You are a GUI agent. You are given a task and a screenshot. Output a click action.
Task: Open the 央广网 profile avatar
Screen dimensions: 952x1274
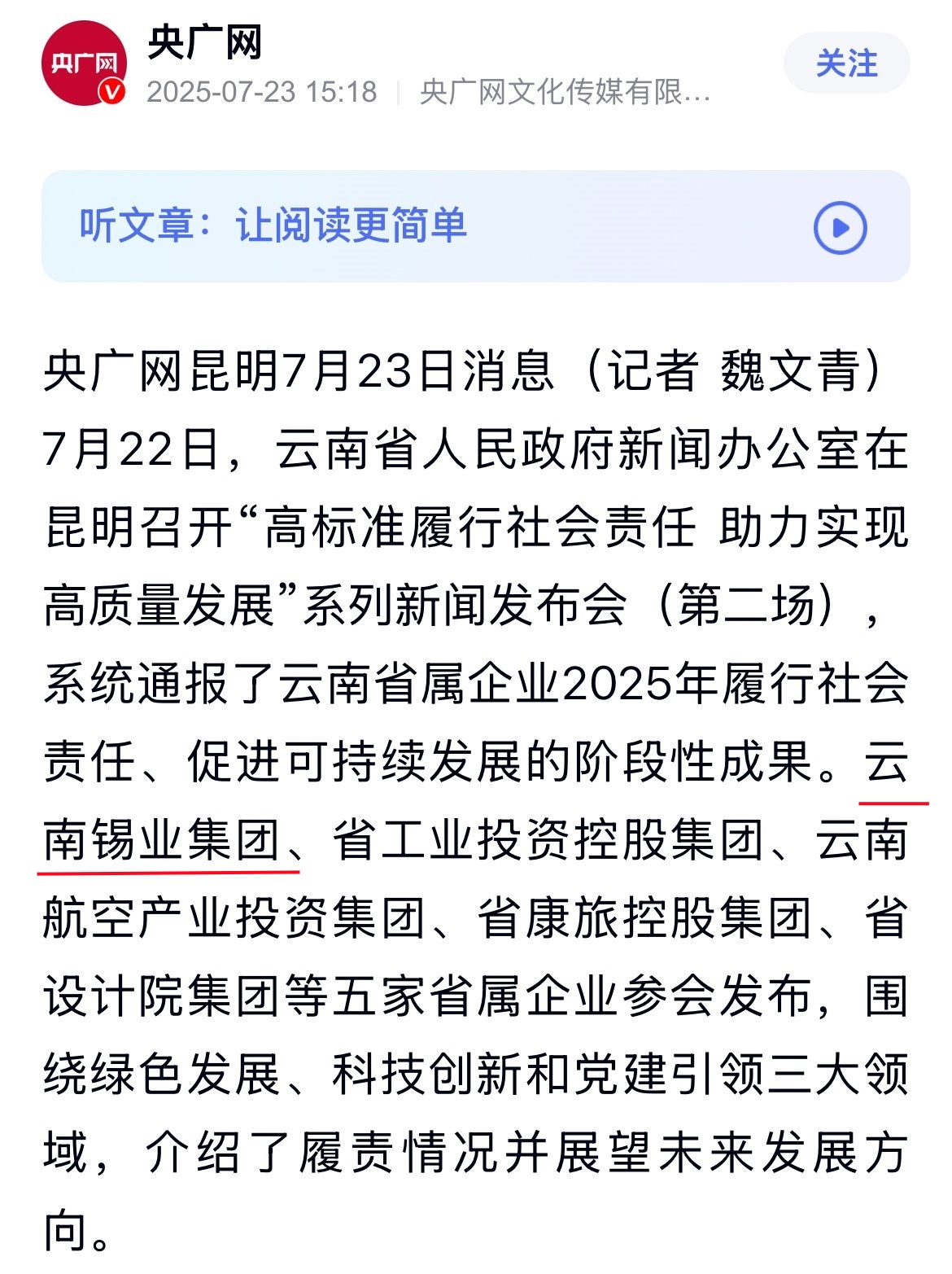point(84,63)
